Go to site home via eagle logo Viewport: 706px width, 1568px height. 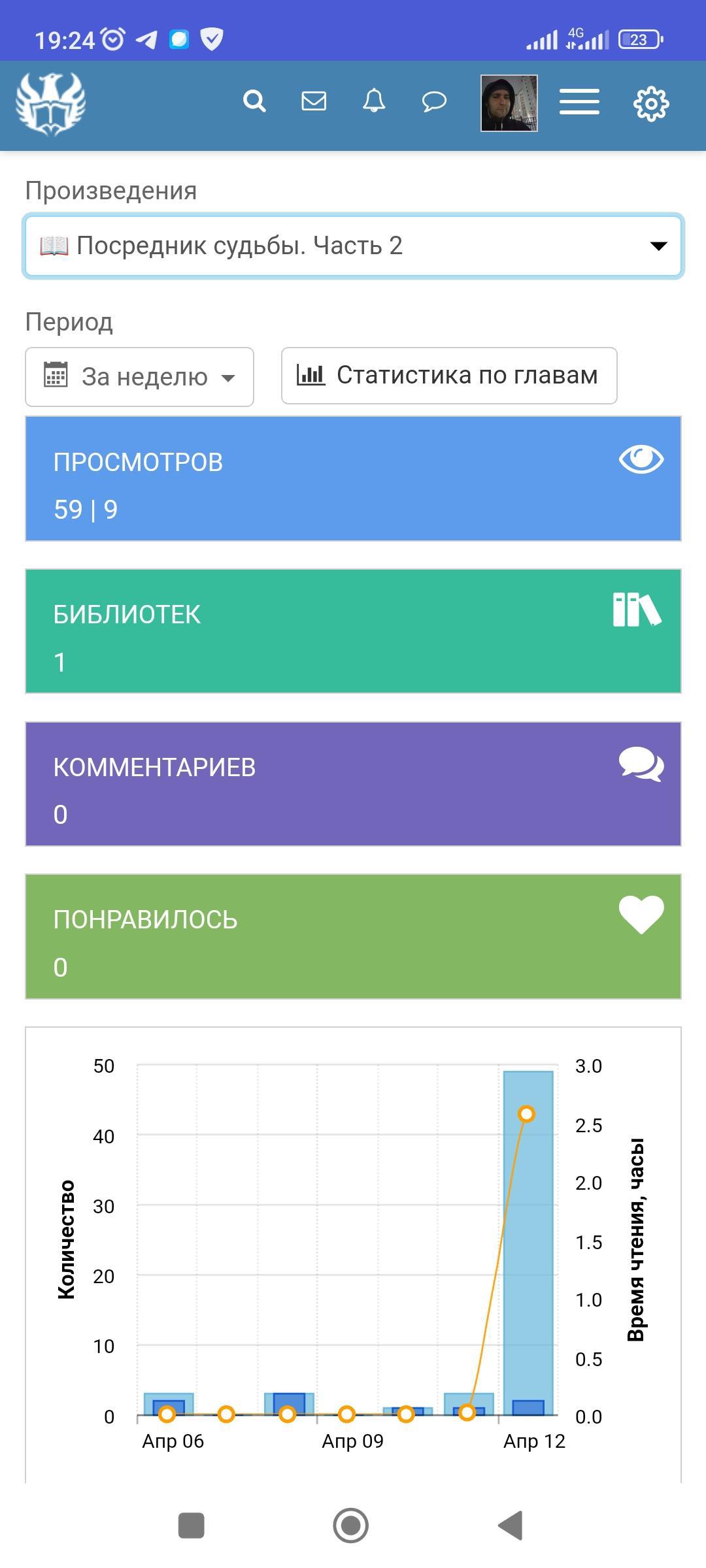tap(51, 103)
